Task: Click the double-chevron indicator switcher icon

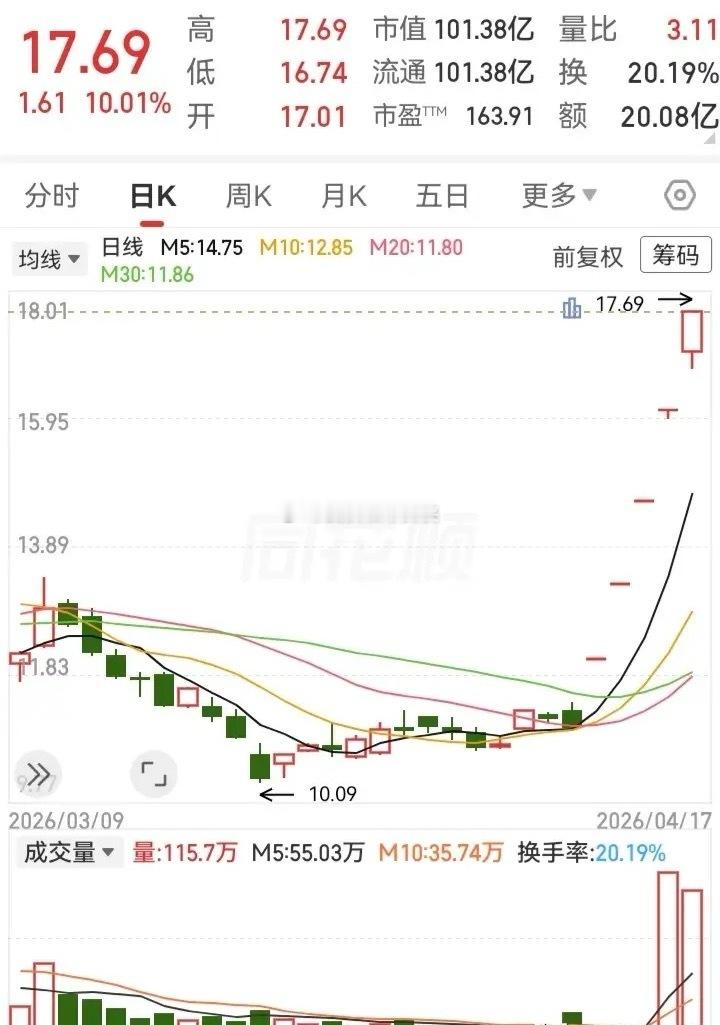Action: (37, 773)
